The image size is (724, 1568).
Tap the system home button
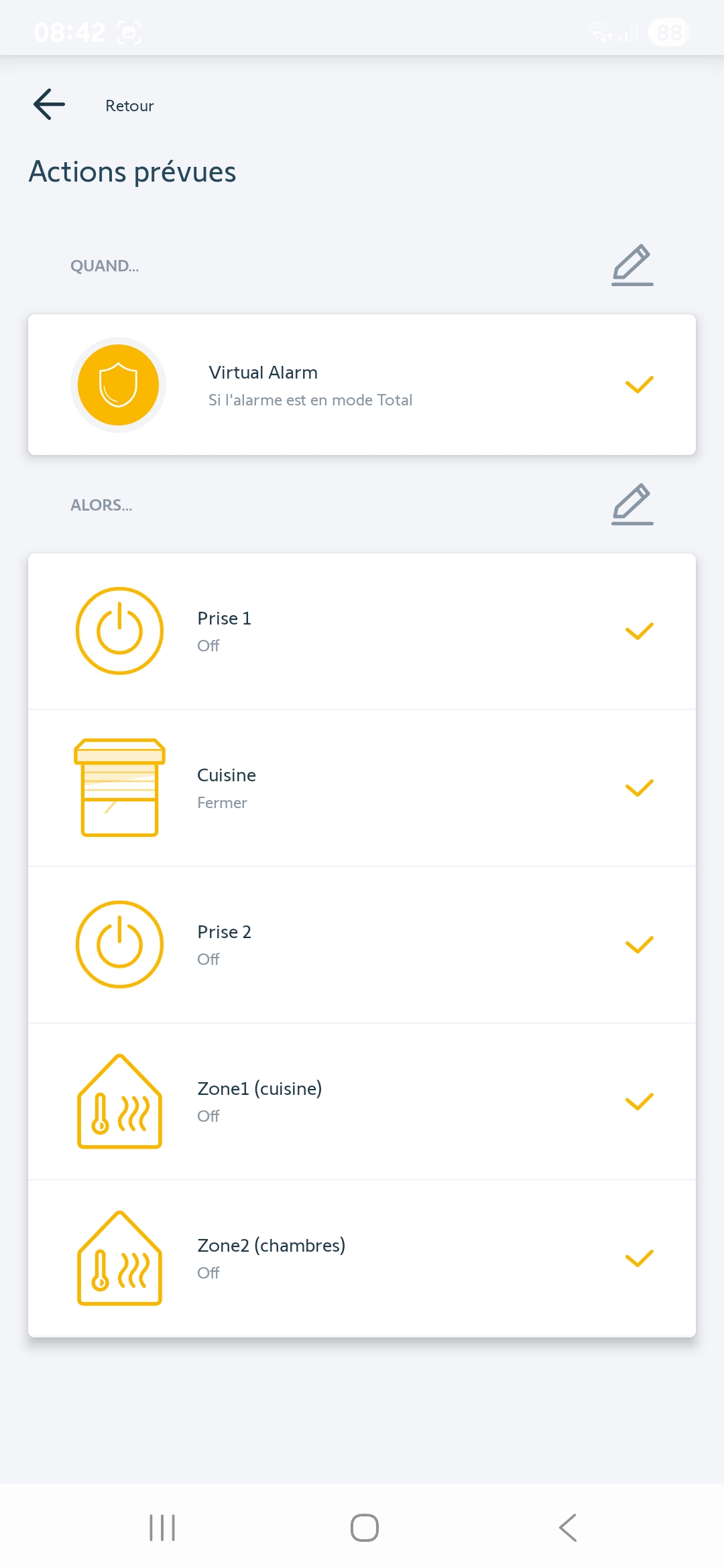tap(364, 1528)
